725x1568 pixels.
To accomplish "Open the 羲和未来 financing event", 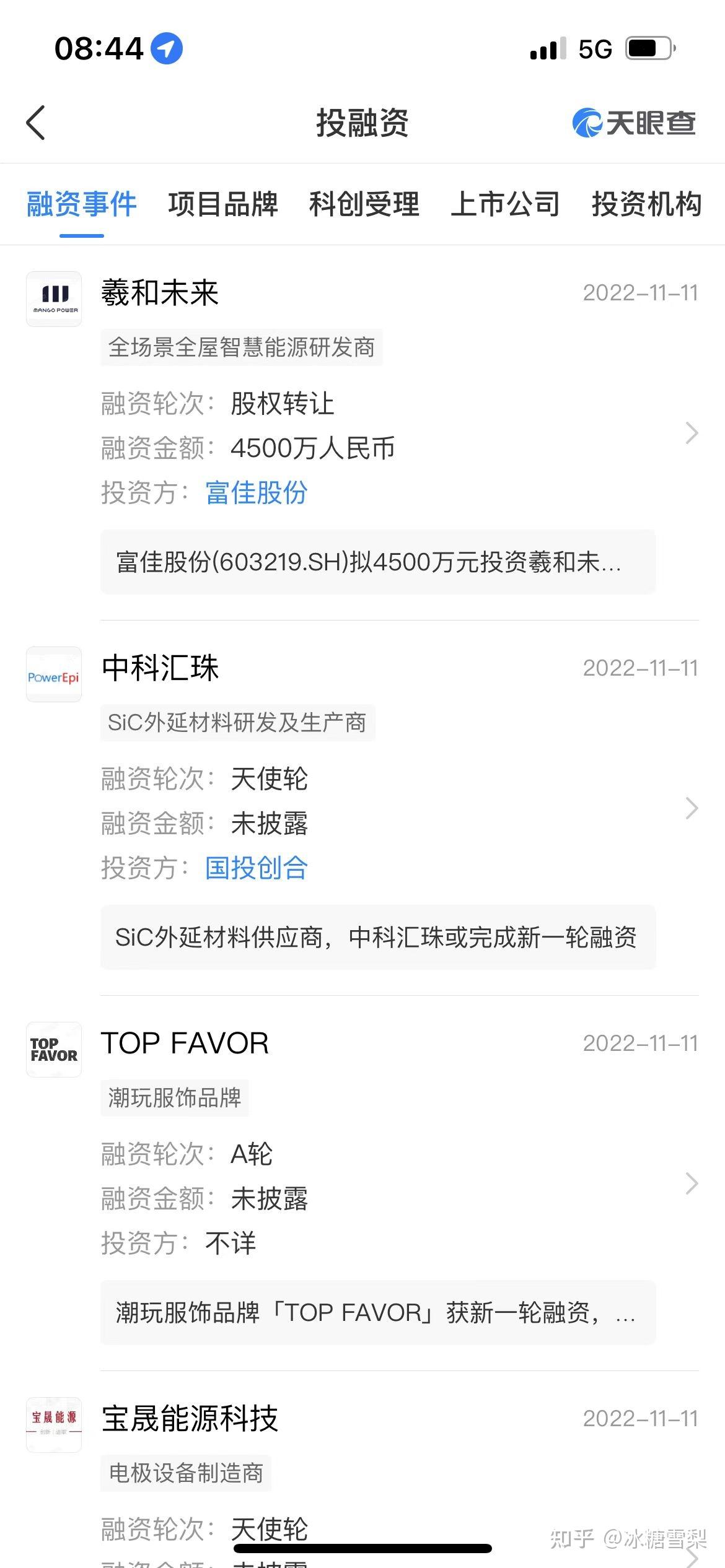I will [160, 293].
